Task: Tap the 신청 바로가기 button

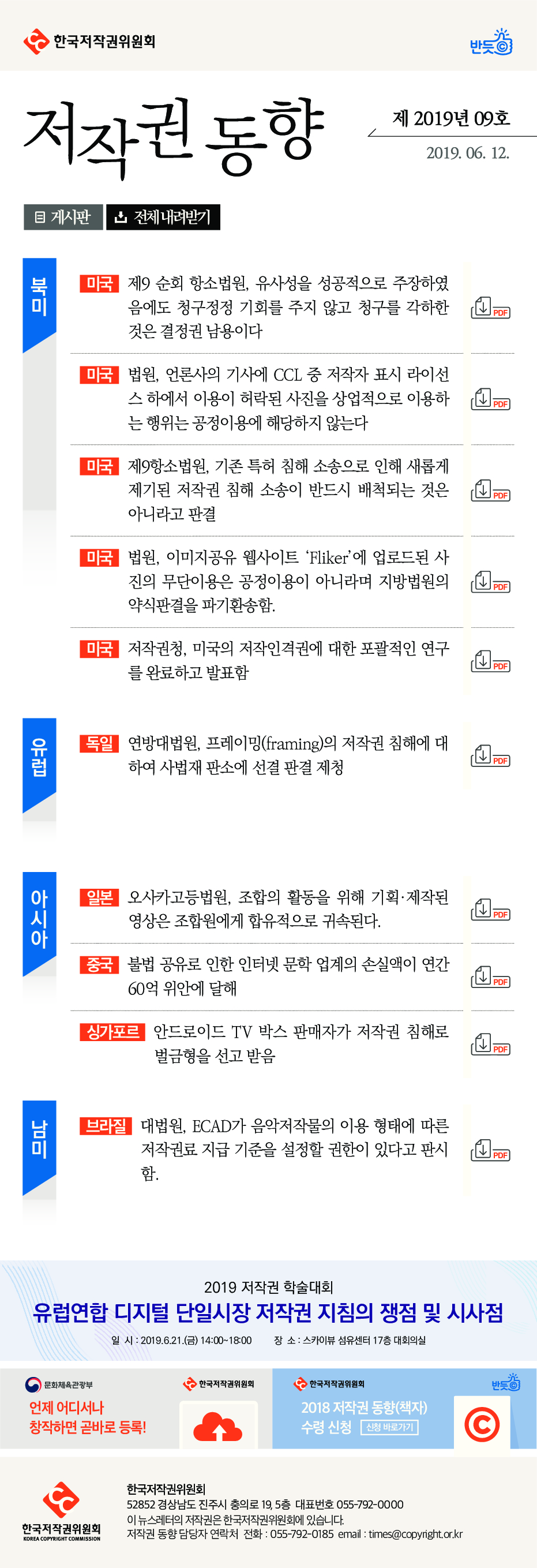Action: [x=389, y=1427]
